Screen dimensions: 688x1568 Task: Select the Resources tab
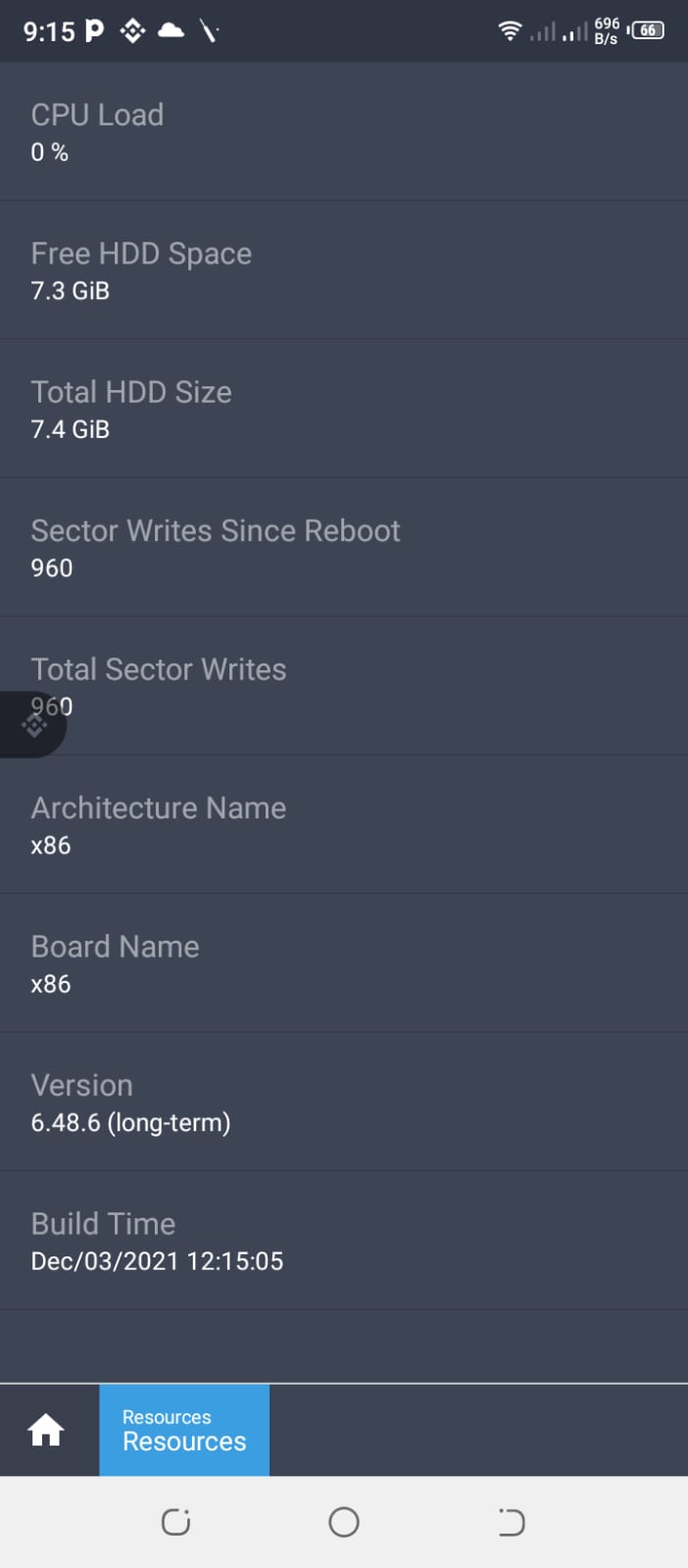coord(184,1431)
